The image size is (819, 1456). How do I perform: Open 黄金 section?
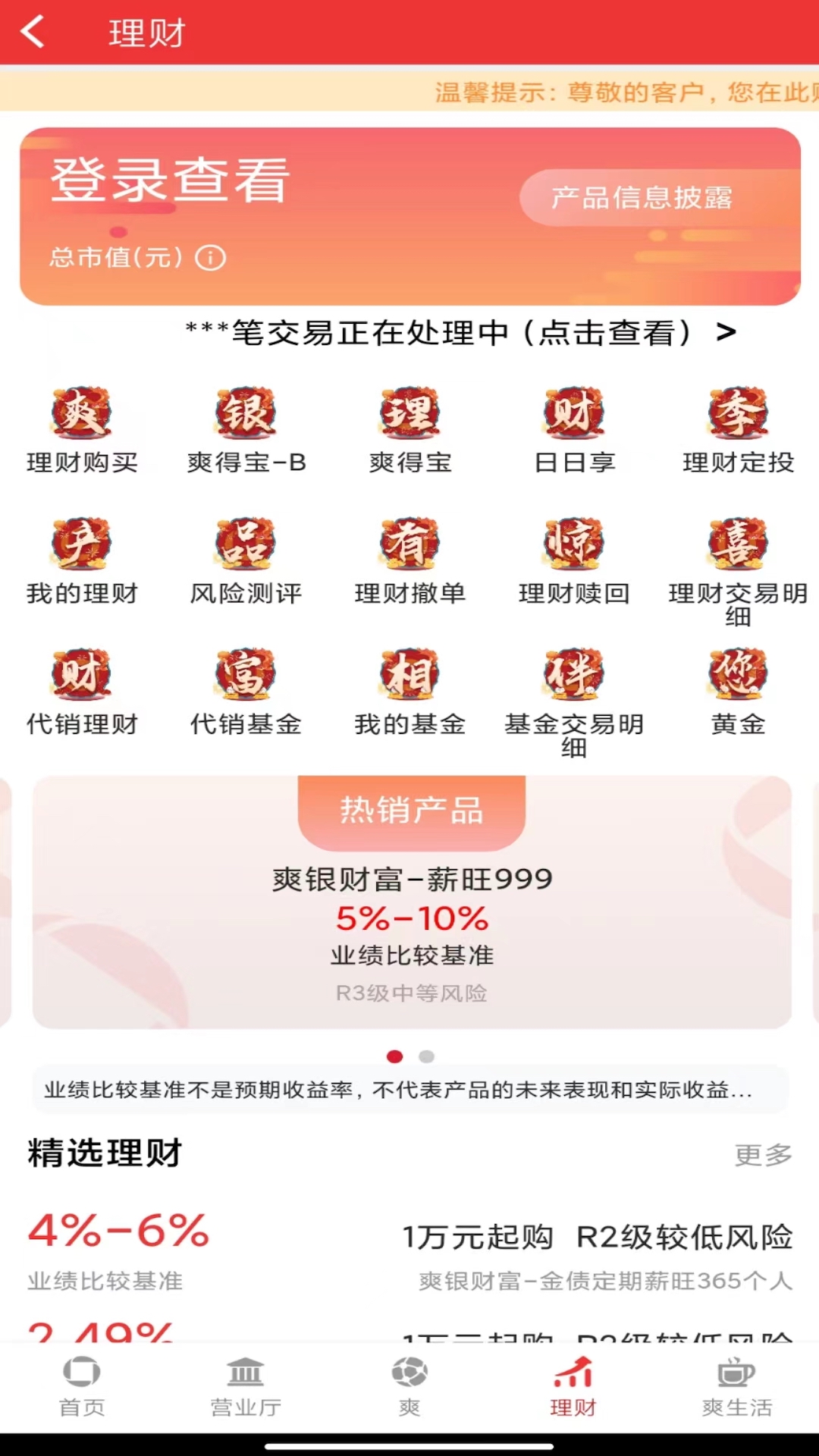click(738, 691)
